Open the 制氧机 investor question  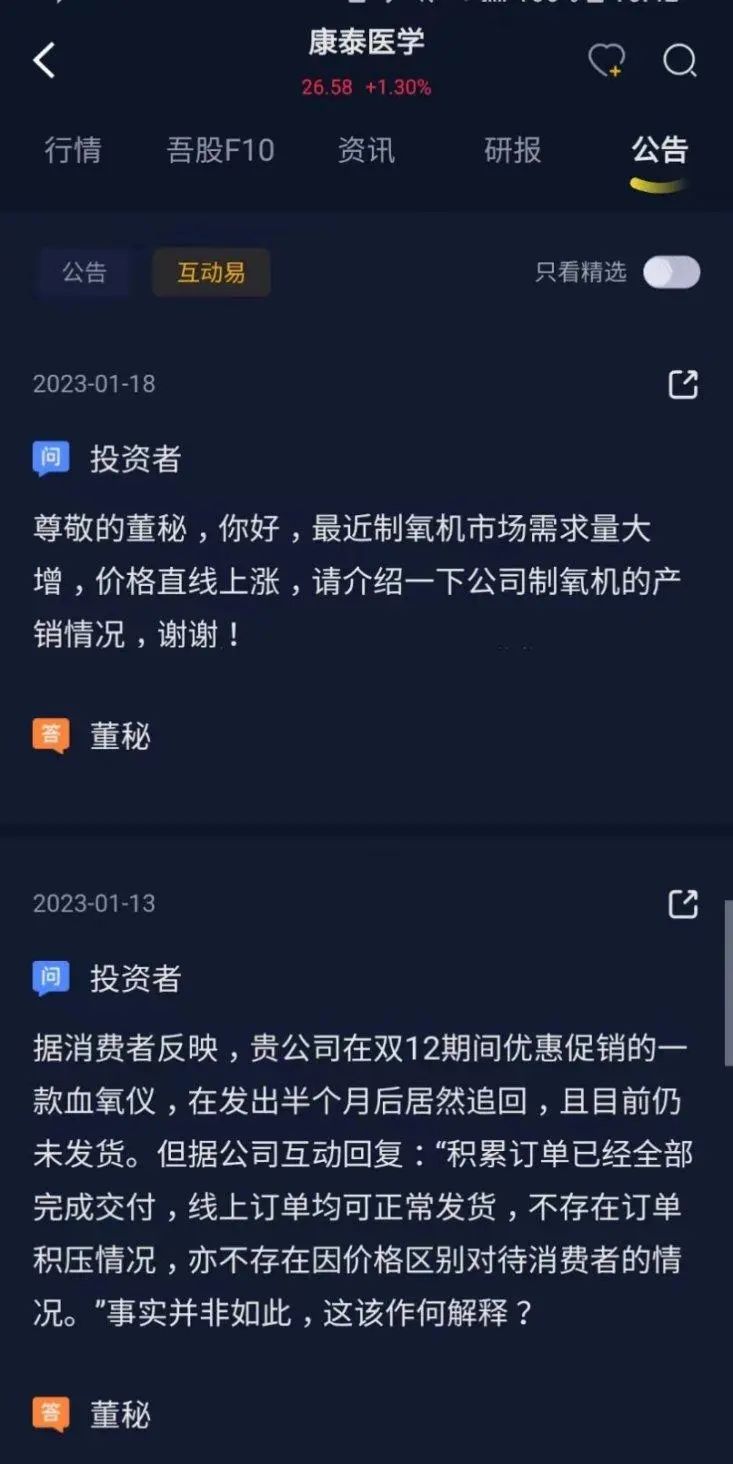pos(357,581)
